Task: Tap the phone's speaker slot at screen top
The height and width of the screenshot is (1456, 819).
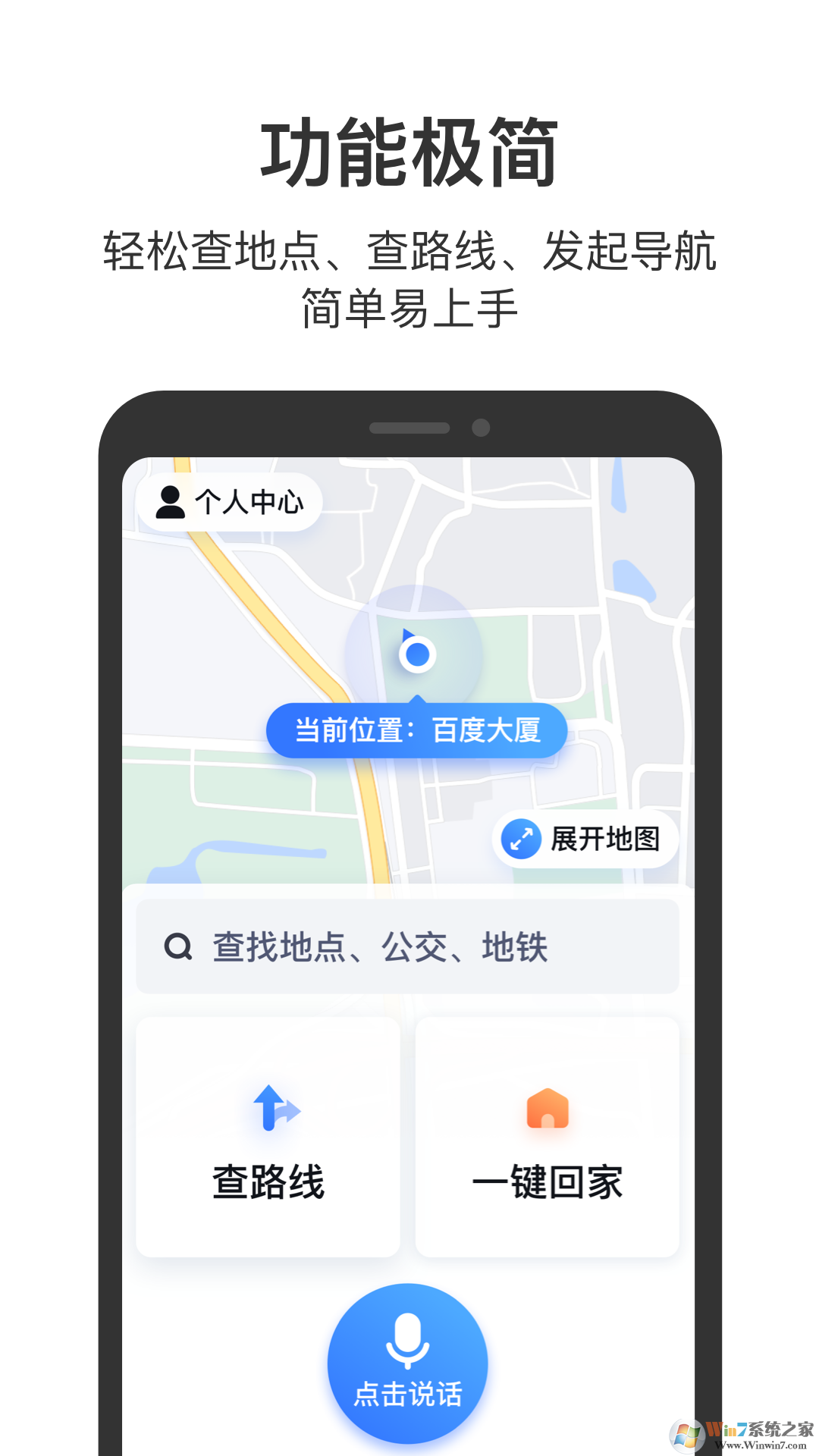Action: (409, 427)
